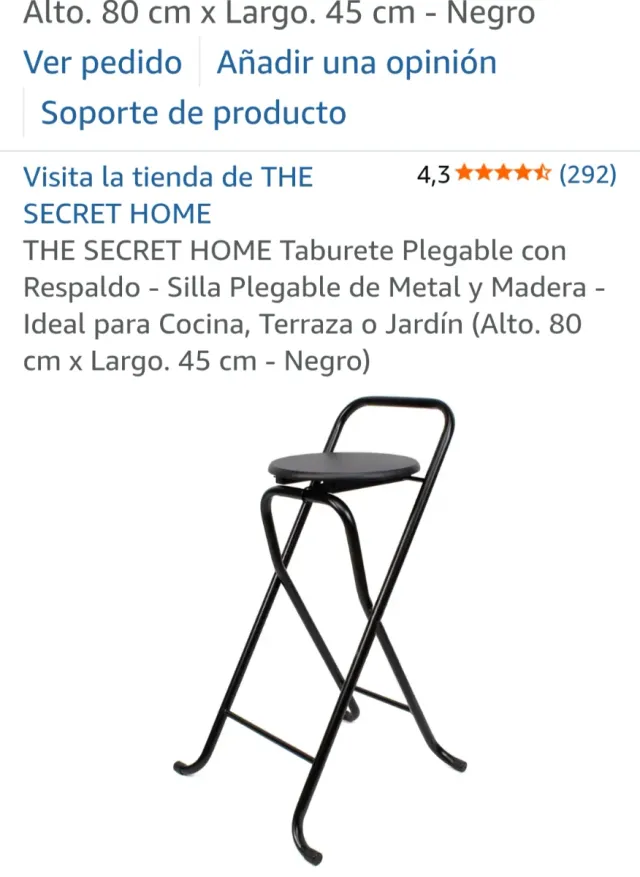Screen dimensions: 640x877
Task: Open the Ver pedido link
Action: click(102, 63)
